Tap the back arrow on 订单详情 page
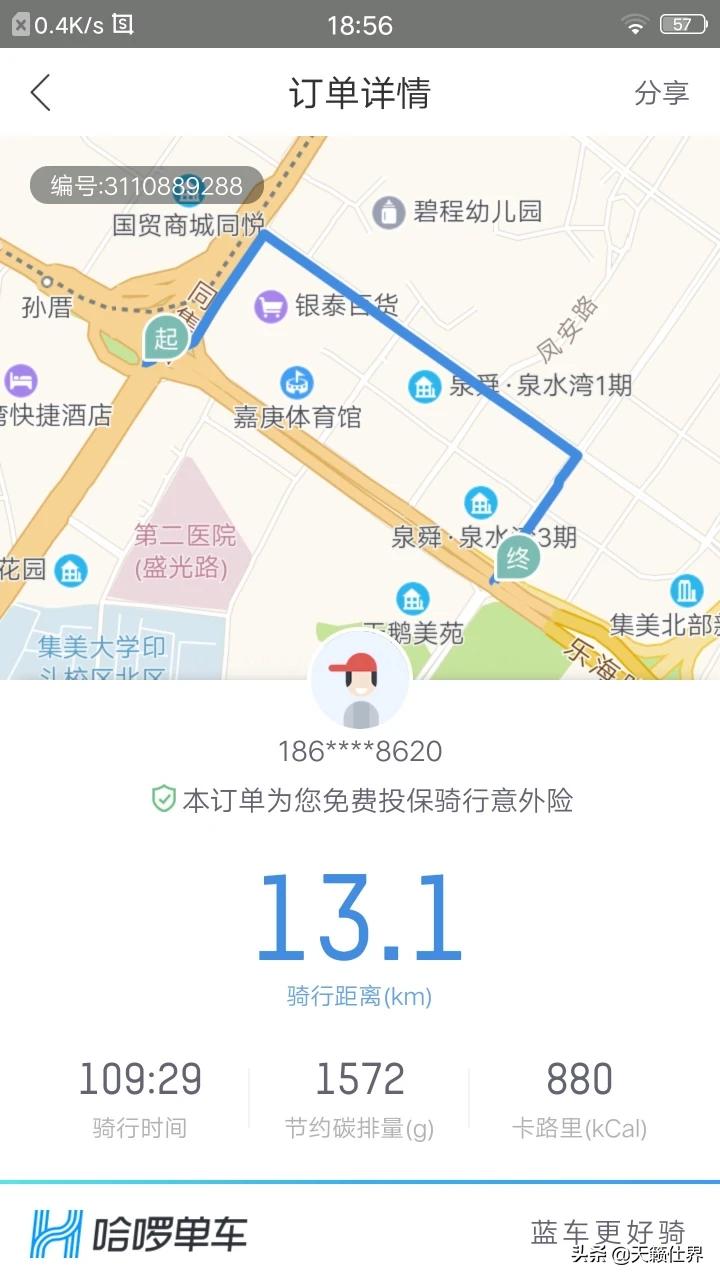This screenshot has width=720, height=1280. click(x=40, y=92)
